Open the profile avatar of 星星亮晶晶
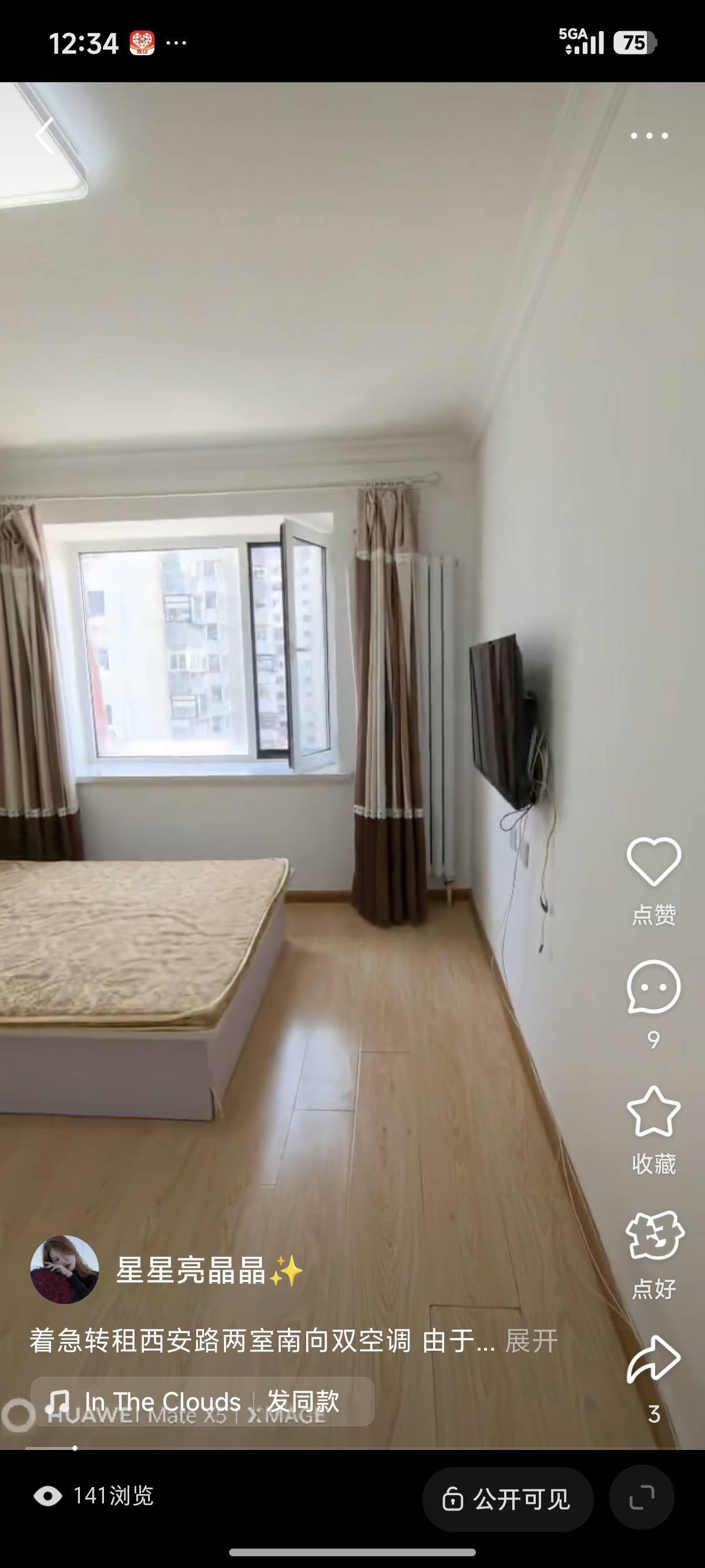 65,1269
